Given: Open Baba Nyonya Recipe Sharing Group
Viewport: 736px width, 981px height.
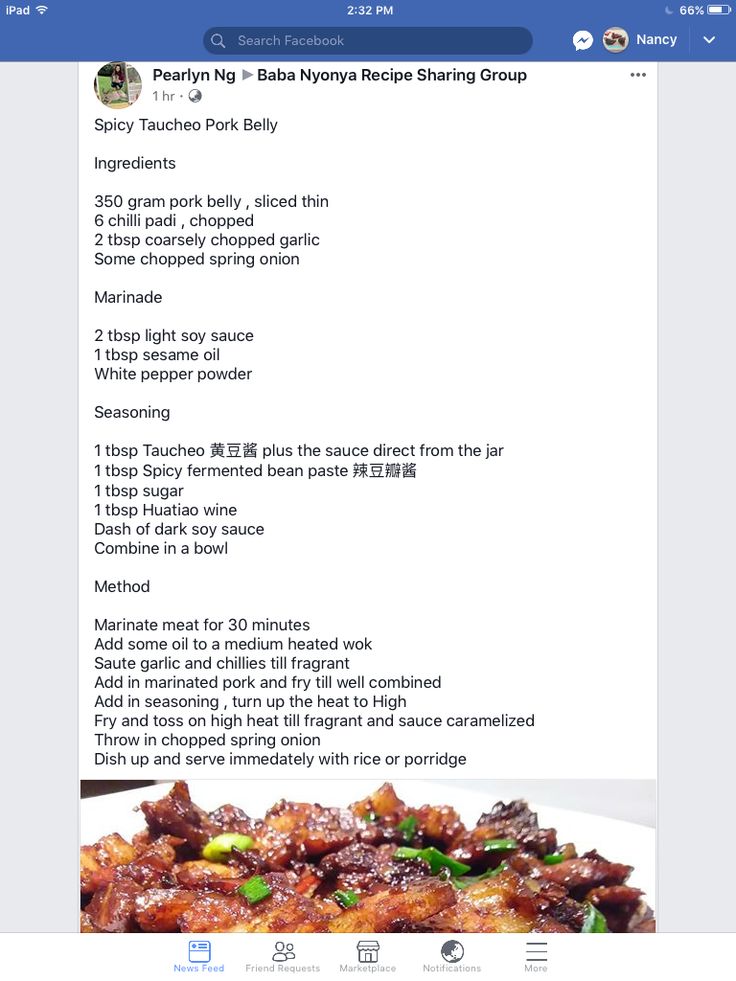Looking at the screenshot, I should (x=391, y=75).
